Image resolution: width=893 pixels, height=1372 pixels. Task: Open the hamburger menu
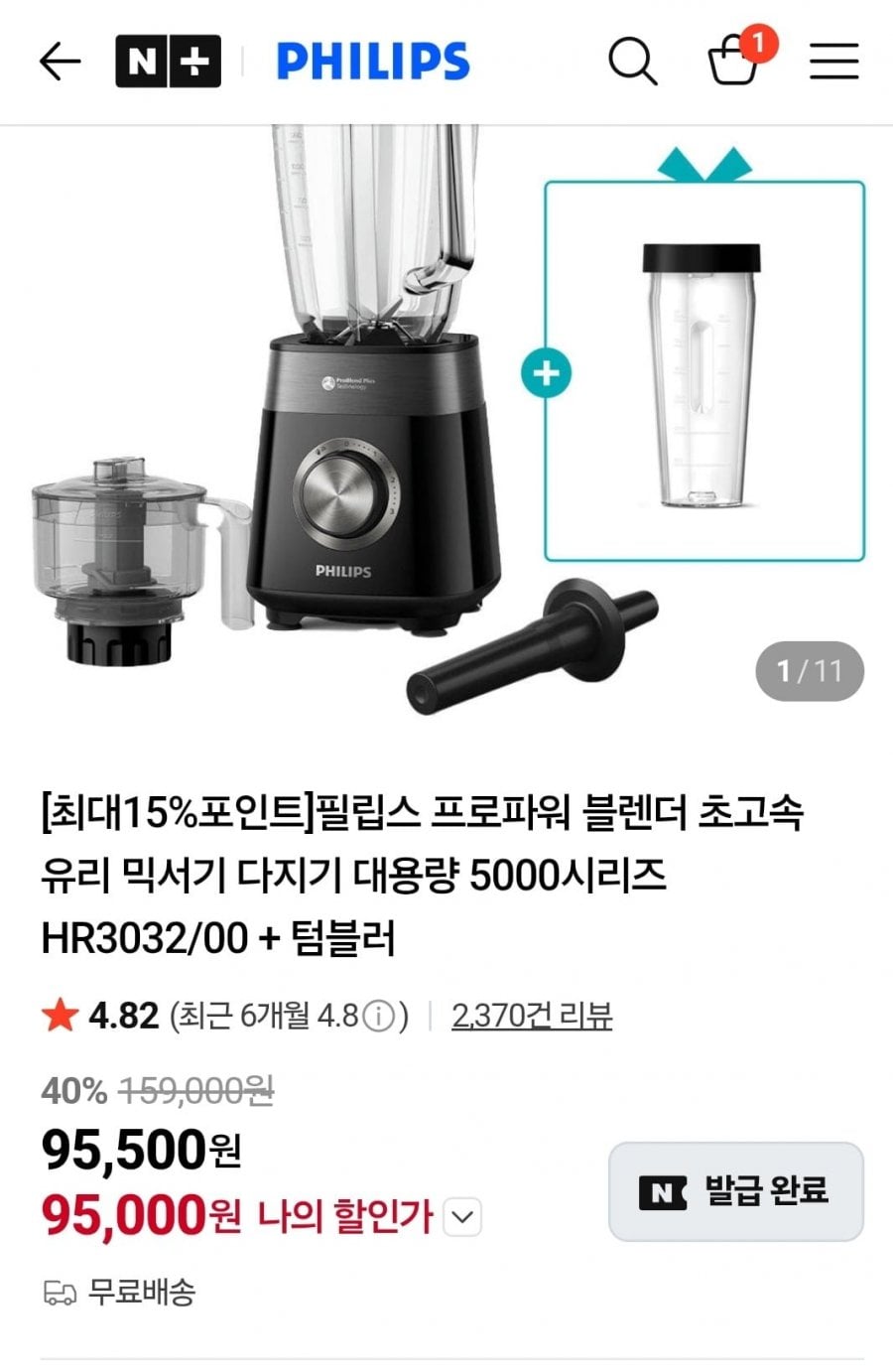833,62
